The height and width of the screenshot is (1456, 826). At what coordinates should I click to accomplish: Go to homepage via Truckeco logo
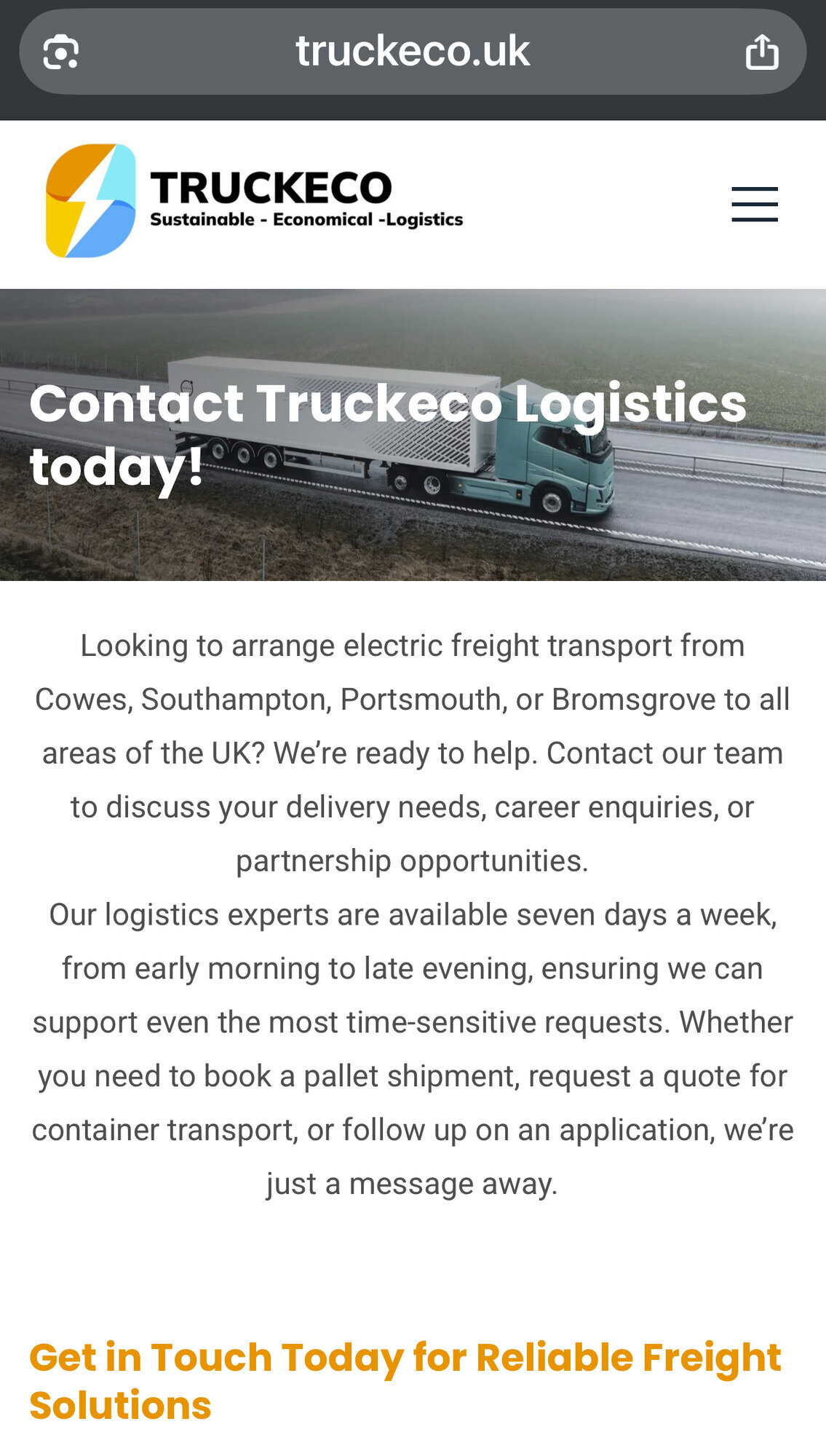coord(253,201)
